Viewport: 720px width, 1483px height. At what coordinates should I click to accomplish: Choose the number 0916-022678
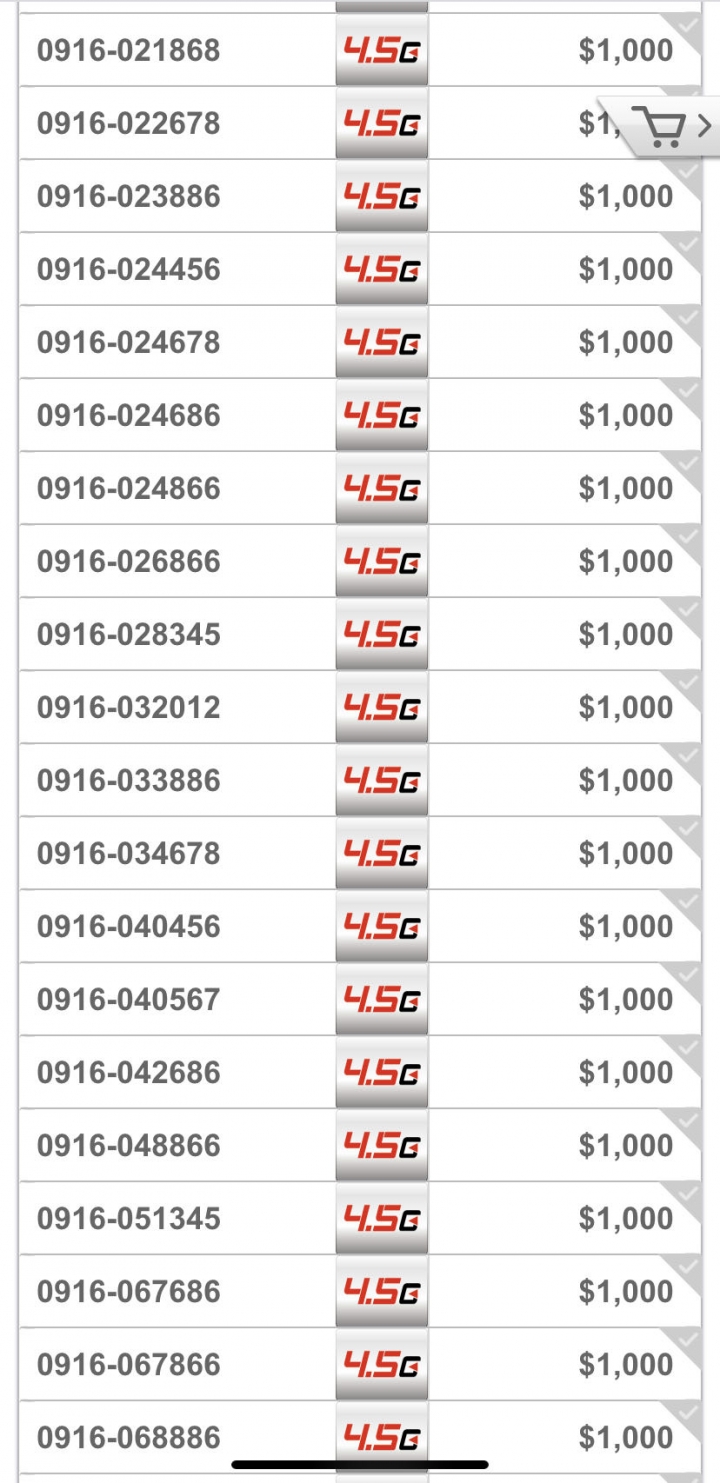tap(360, 123)
